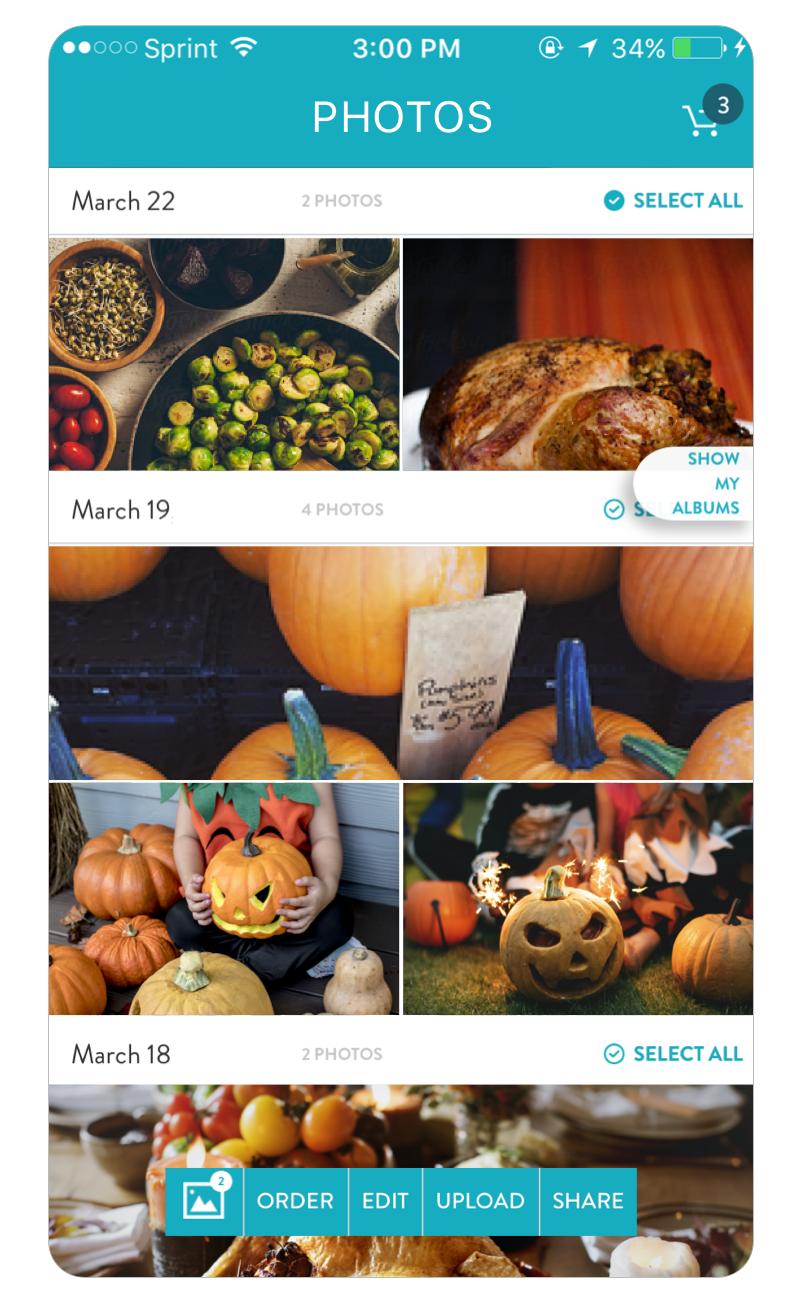
Task: Open the pumpkins with price sign photo
Action: pyautogui.click(x=400, y=663)
